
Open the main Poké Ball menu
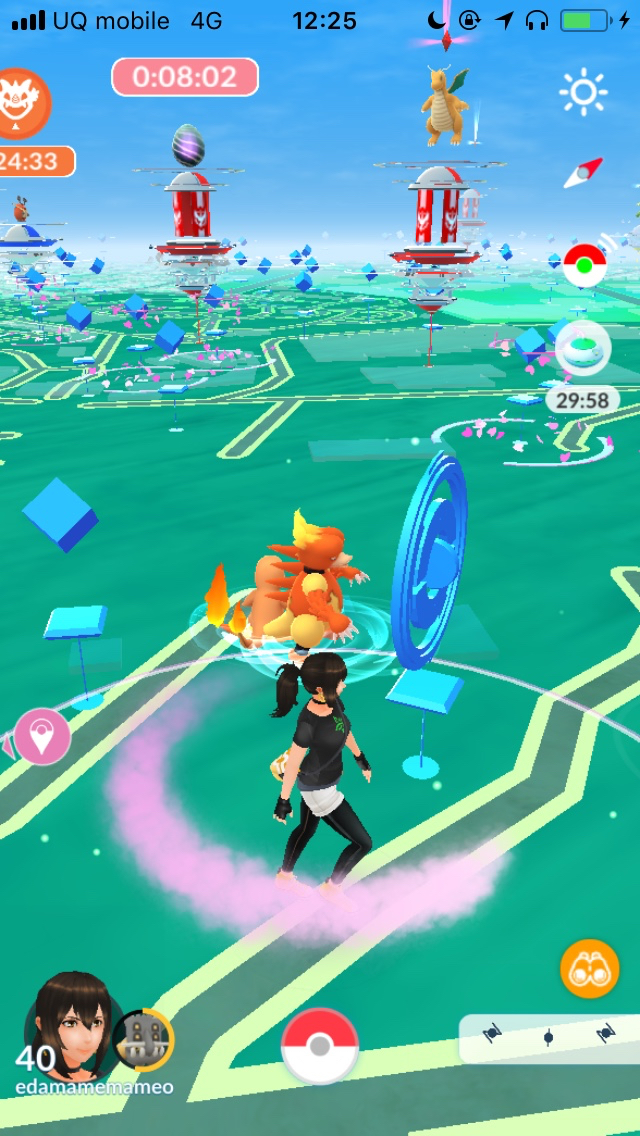[x=320, y=1045]
